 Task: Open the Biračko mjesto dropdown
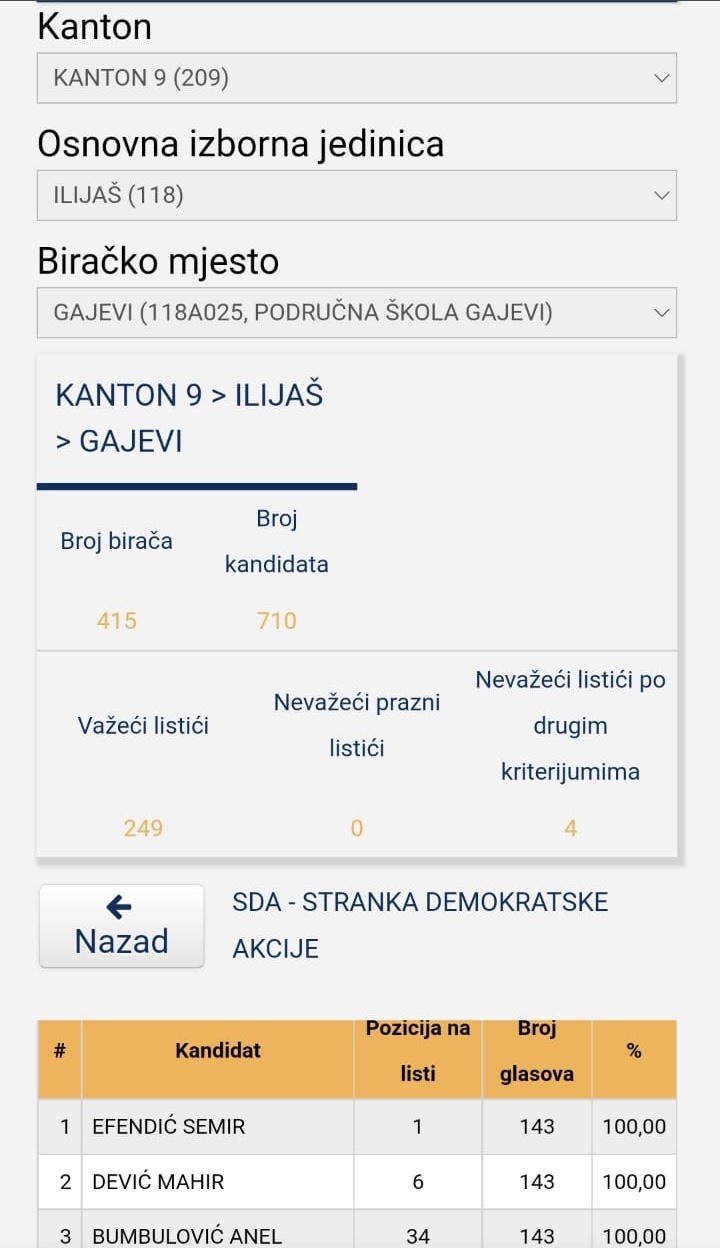(x=356, y=313)
